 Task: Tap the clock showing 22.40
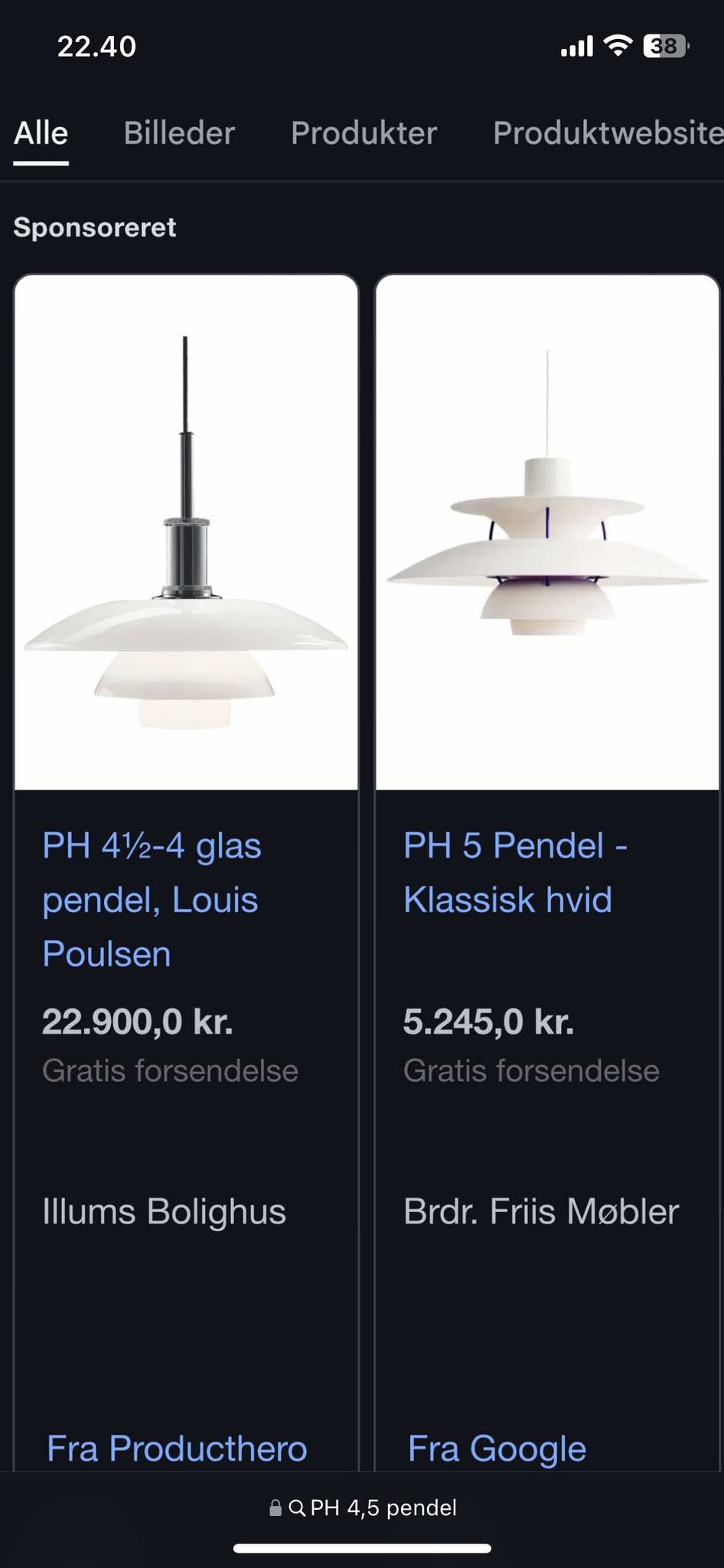97,46
